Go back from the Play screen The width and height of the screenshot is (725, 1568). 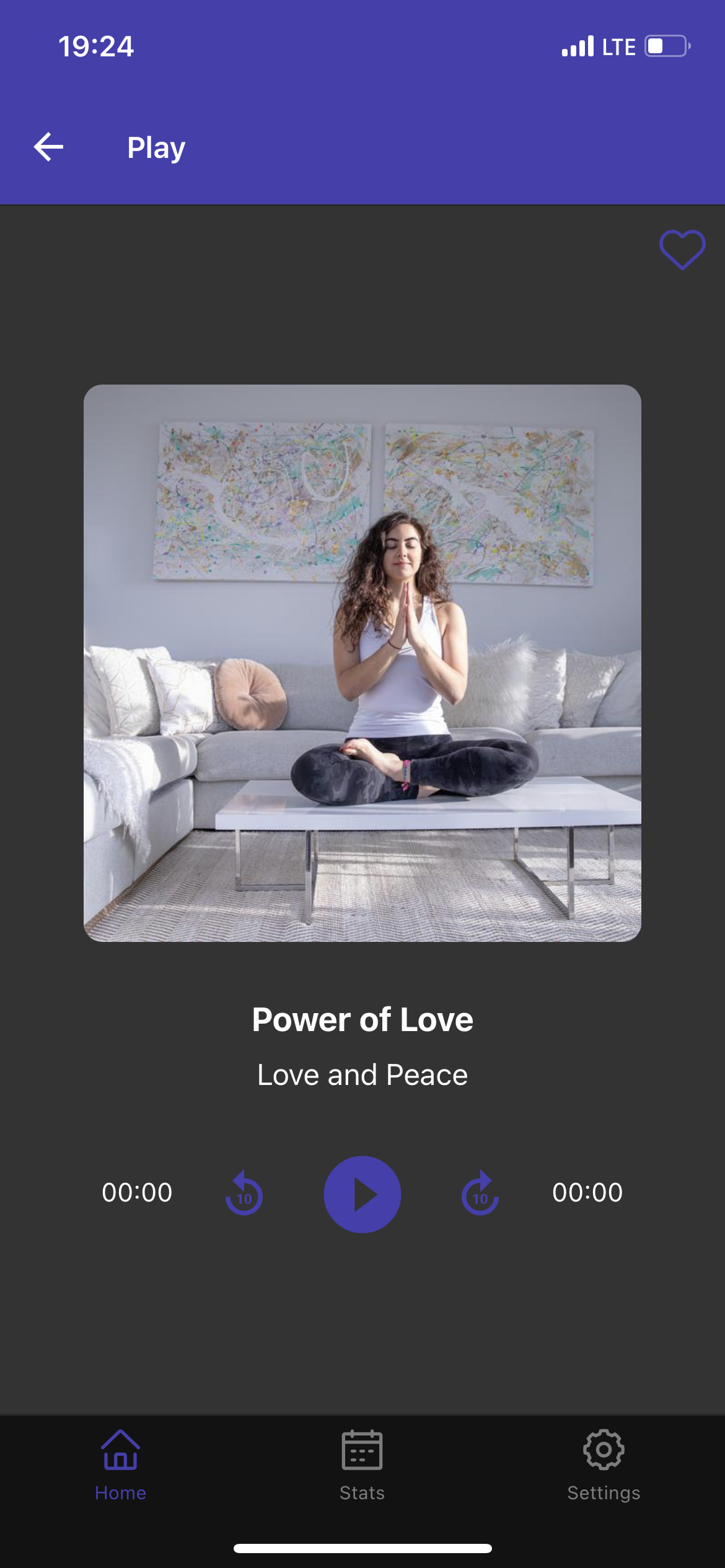(x=48, y=147)
